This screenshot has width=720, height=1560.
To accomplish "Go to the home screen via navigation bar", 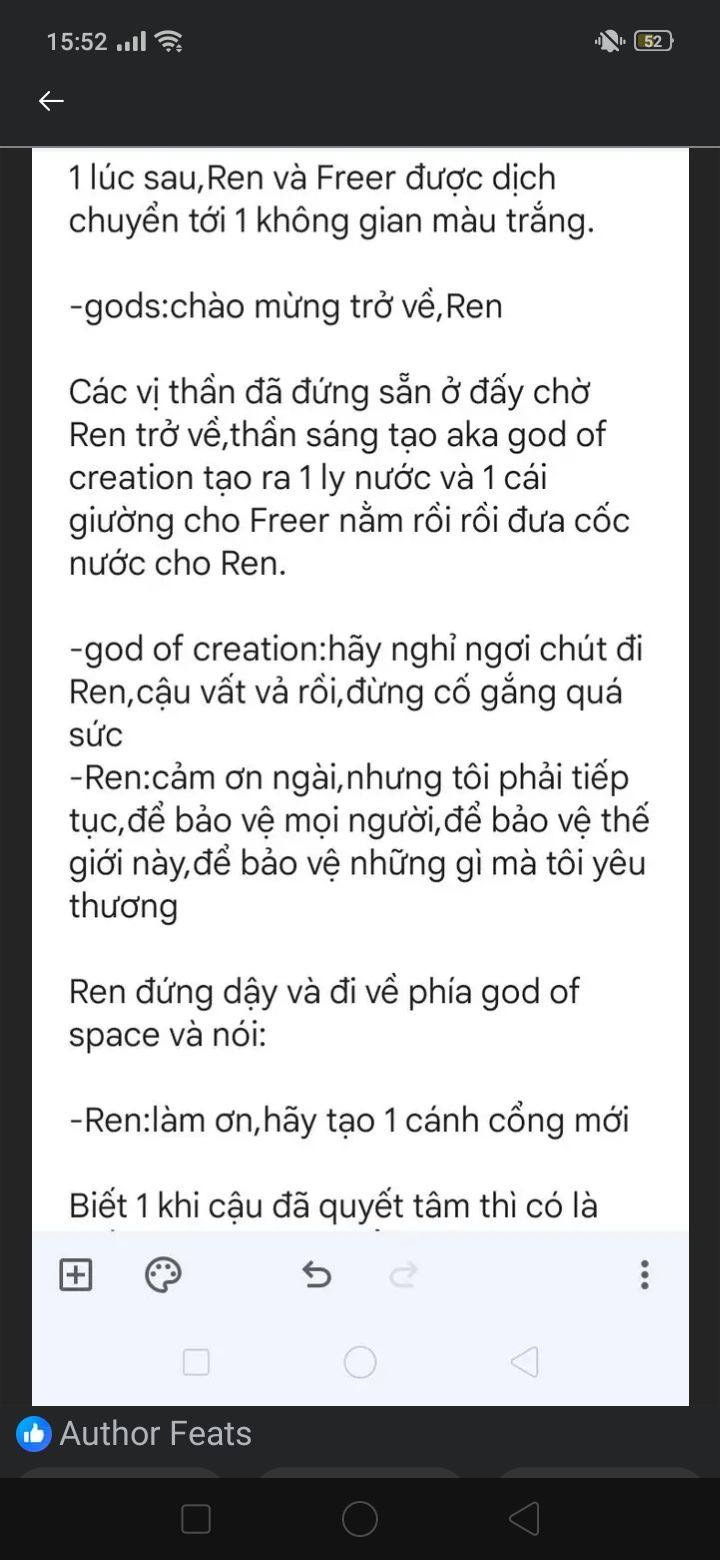I will tap(360, 1519).
